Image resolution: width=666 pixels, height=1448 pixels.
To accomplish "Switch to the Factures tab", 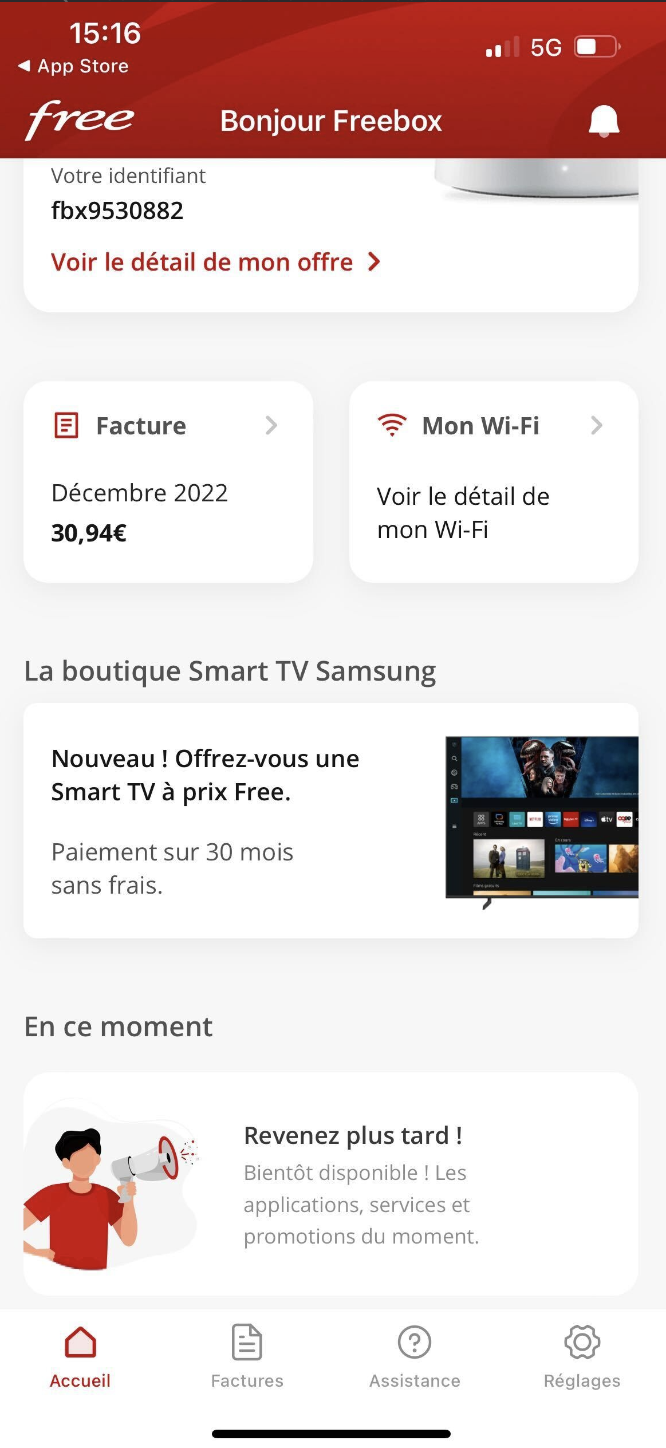I will point(247,1355).
